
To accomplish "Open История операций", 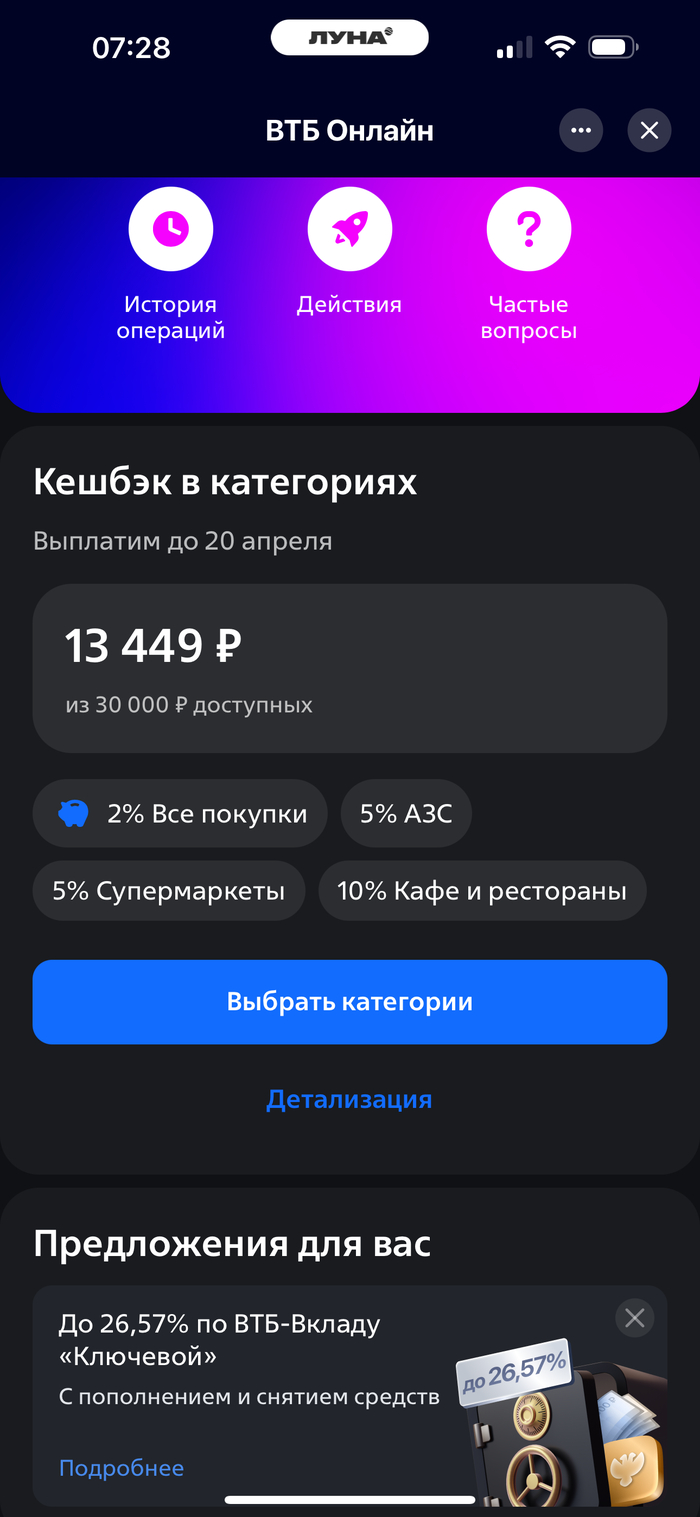I will (x=171, y=230).
